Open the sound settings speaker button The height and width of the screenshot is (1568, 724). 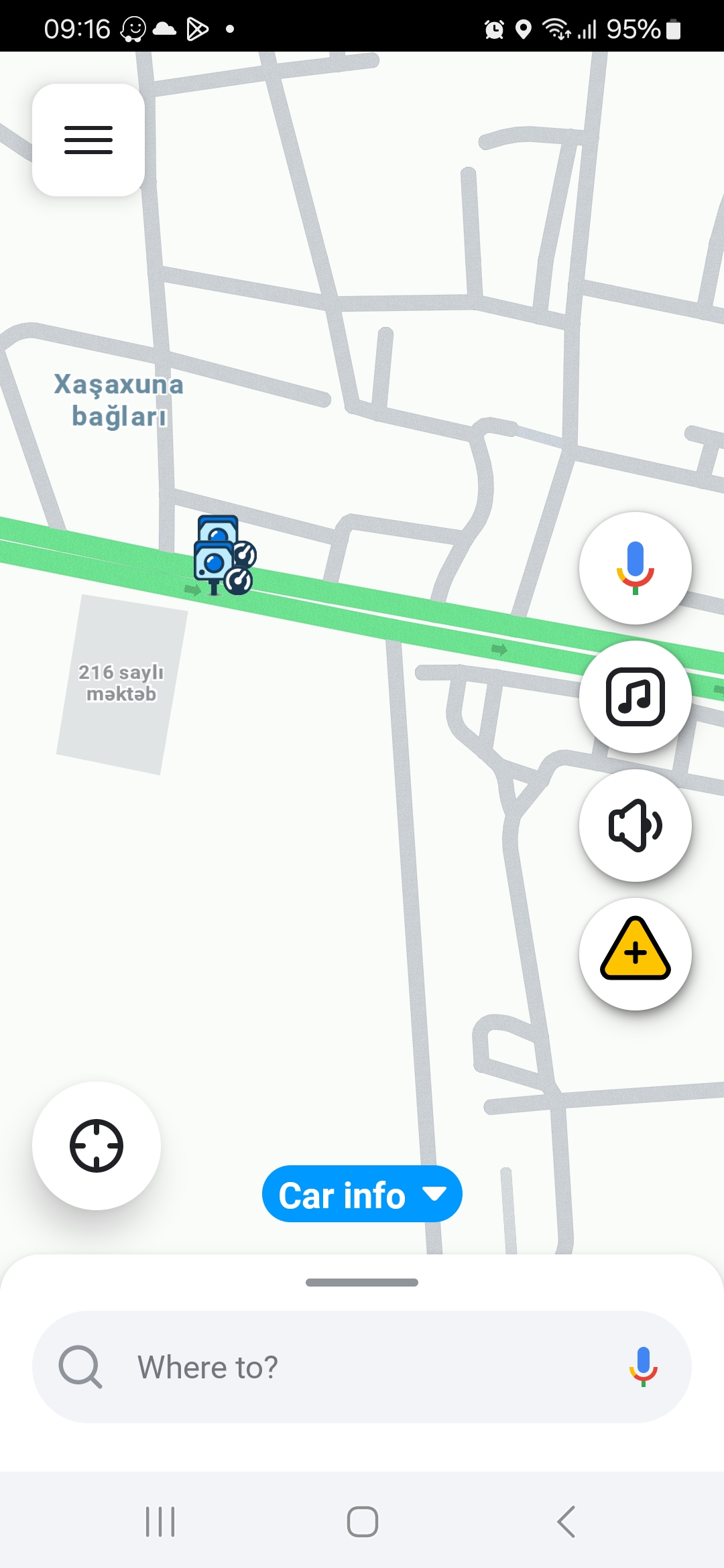point(635,826)
